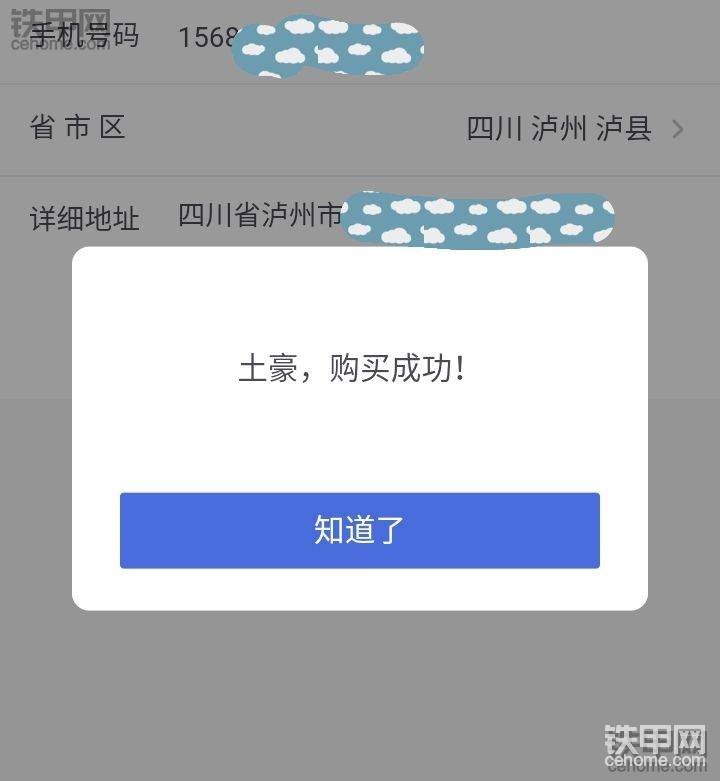
Task: Tap 知道了 to dismiss the purchase dialog
Action: click(359, 530)
